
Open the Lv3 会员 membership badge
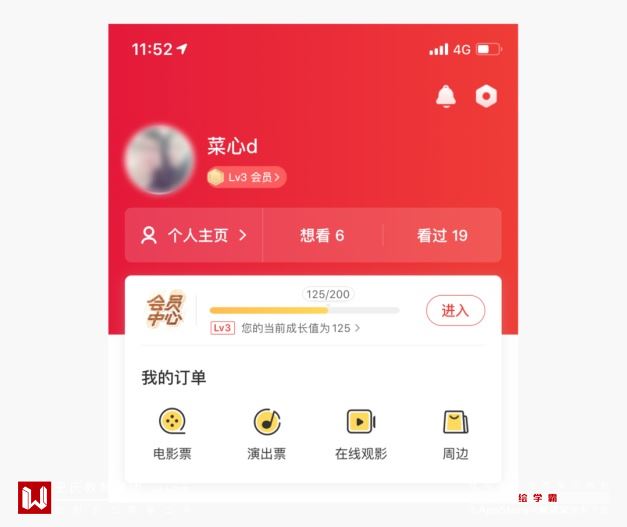pos(246,177)
